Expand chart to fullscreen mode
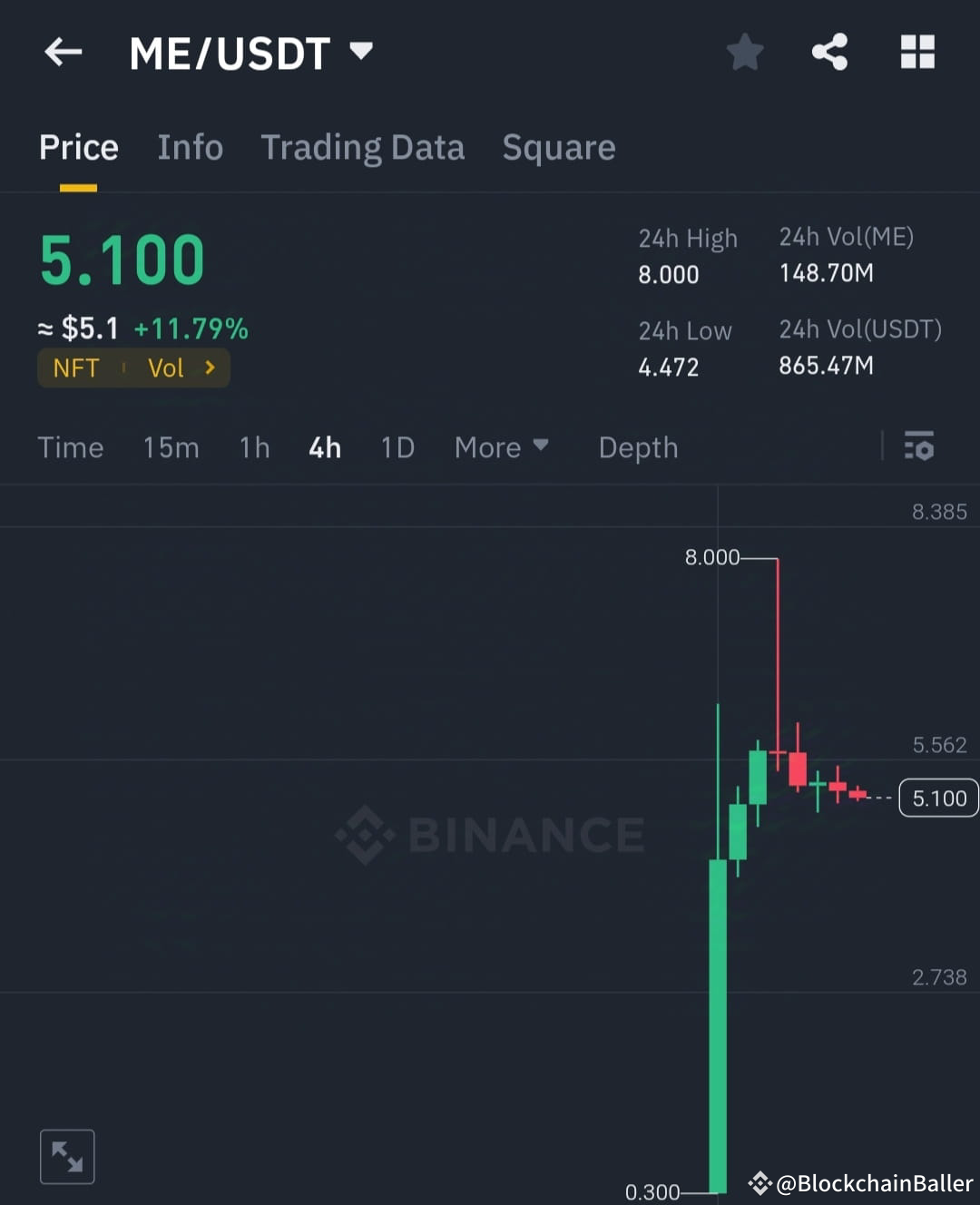The image size is (980, 1205). (x=67, y=1156)
